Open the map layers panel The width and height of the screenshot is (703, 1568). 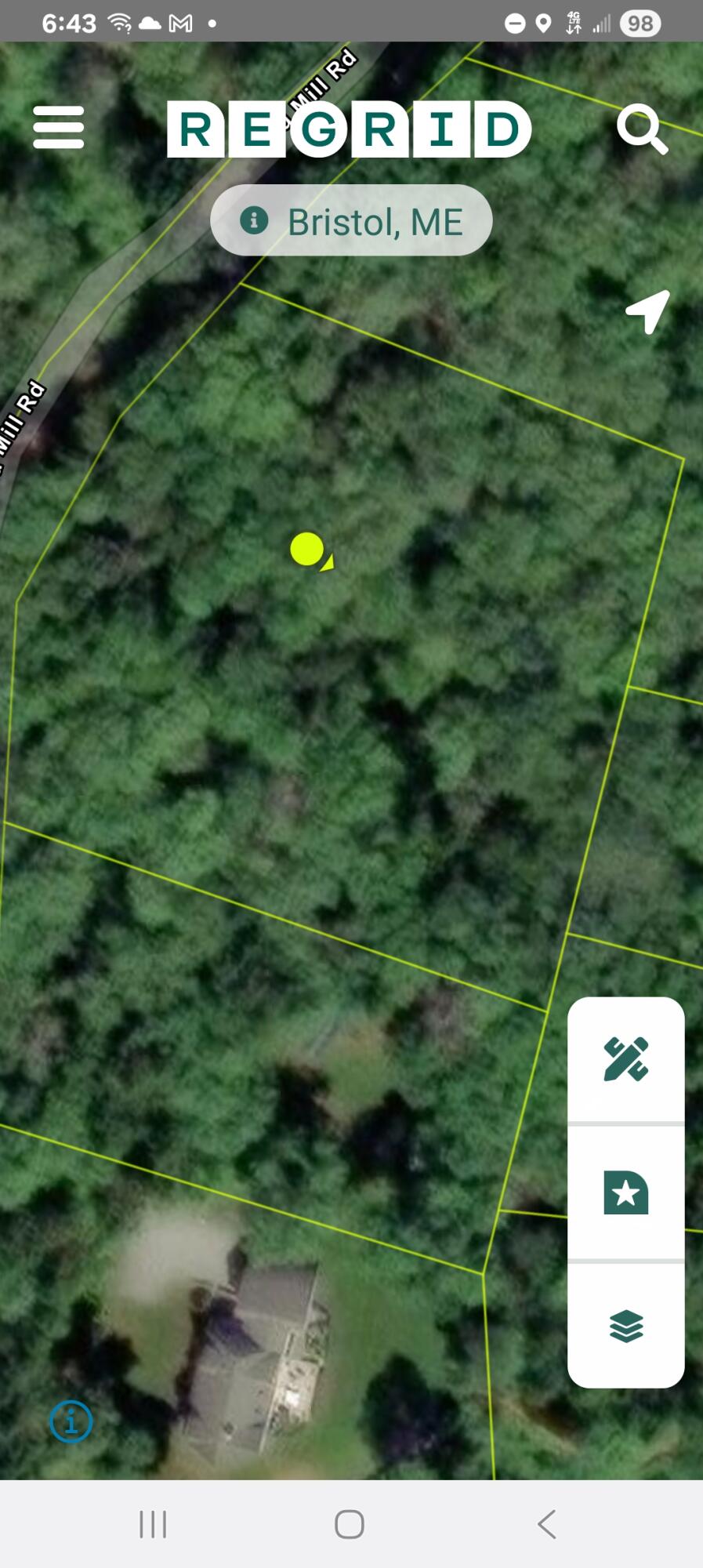tap(625, 1326)
